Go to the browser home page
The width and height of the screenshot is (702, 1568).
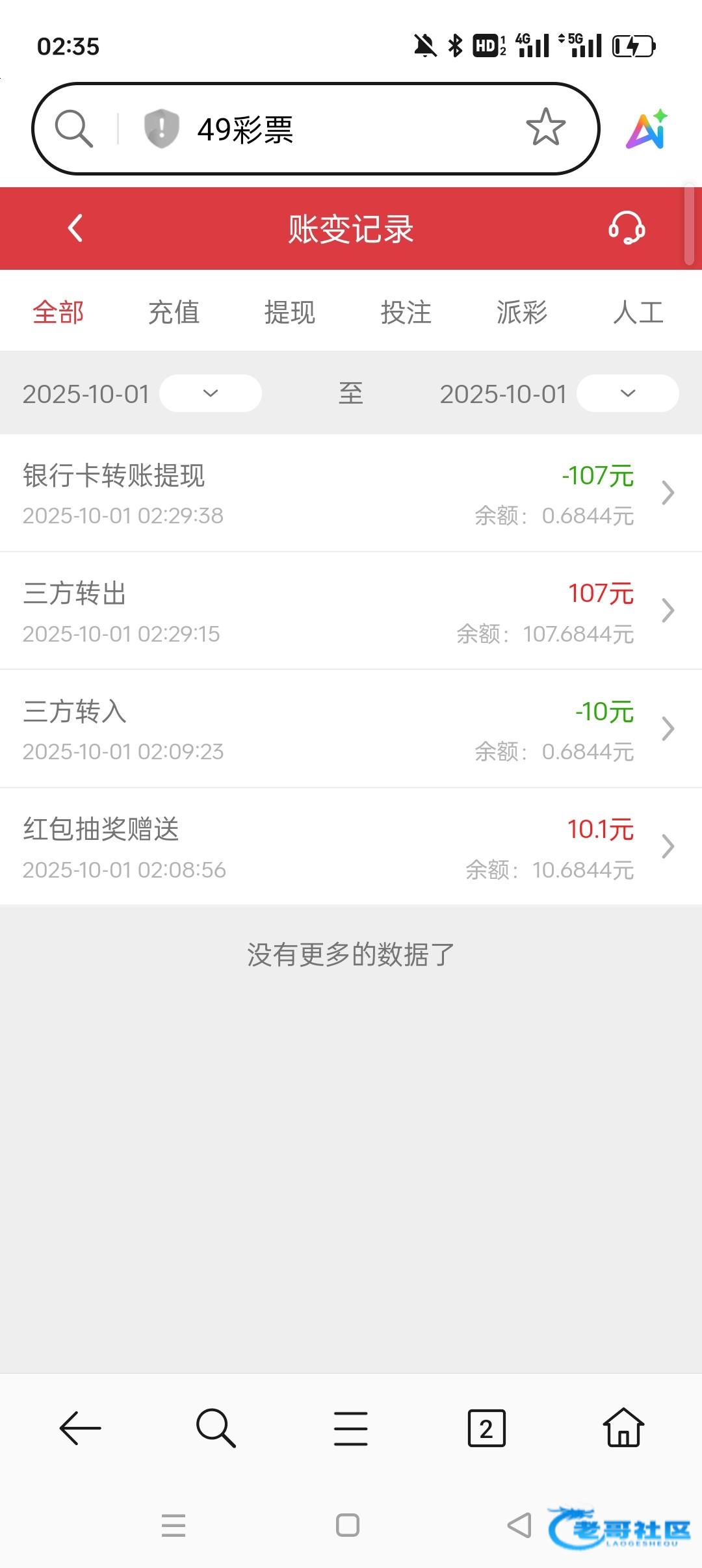(623, 1428)
